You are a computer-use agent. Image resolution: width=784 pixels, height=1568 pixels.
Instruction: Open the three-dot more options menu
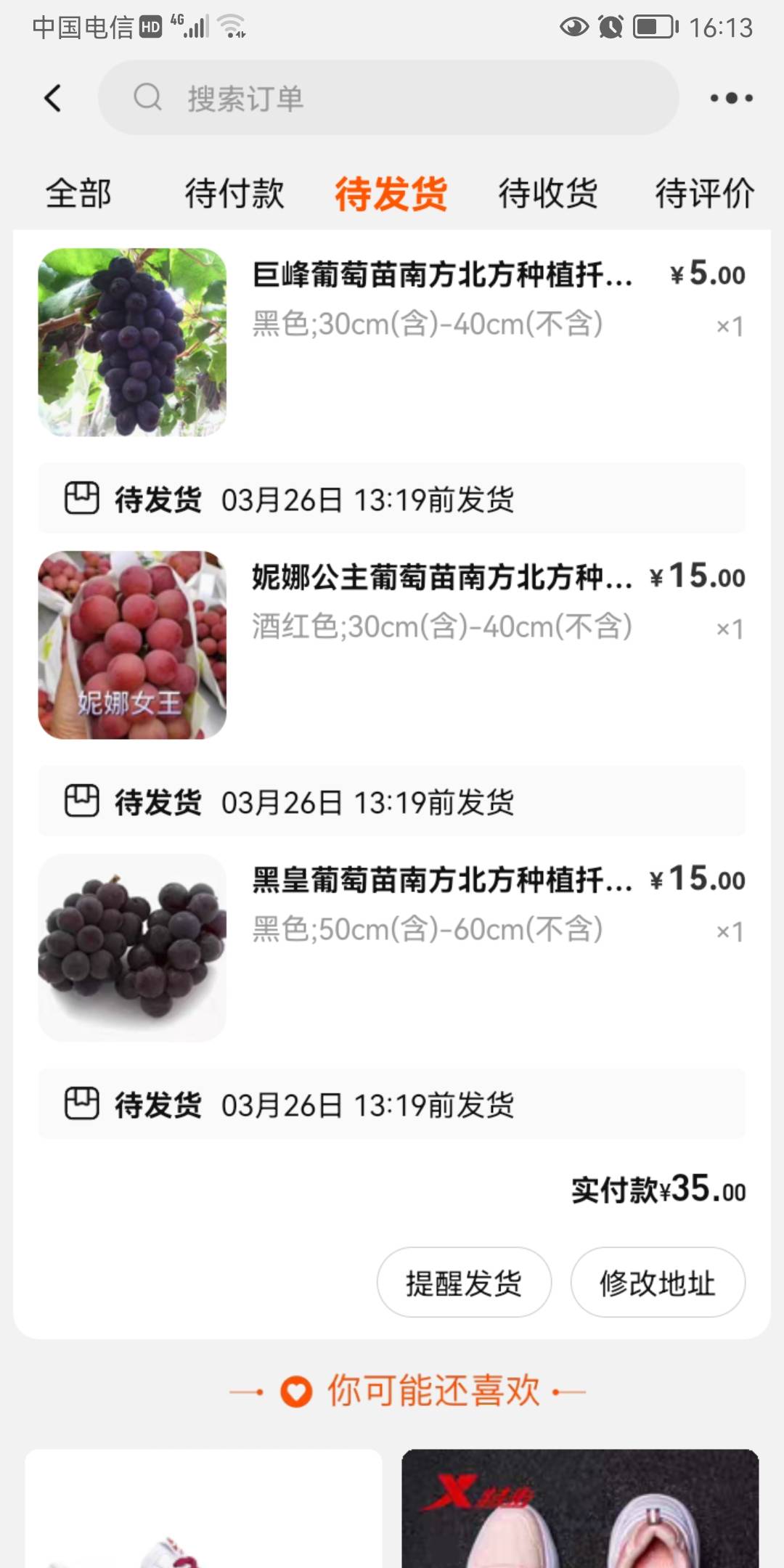tap(731, 98)
